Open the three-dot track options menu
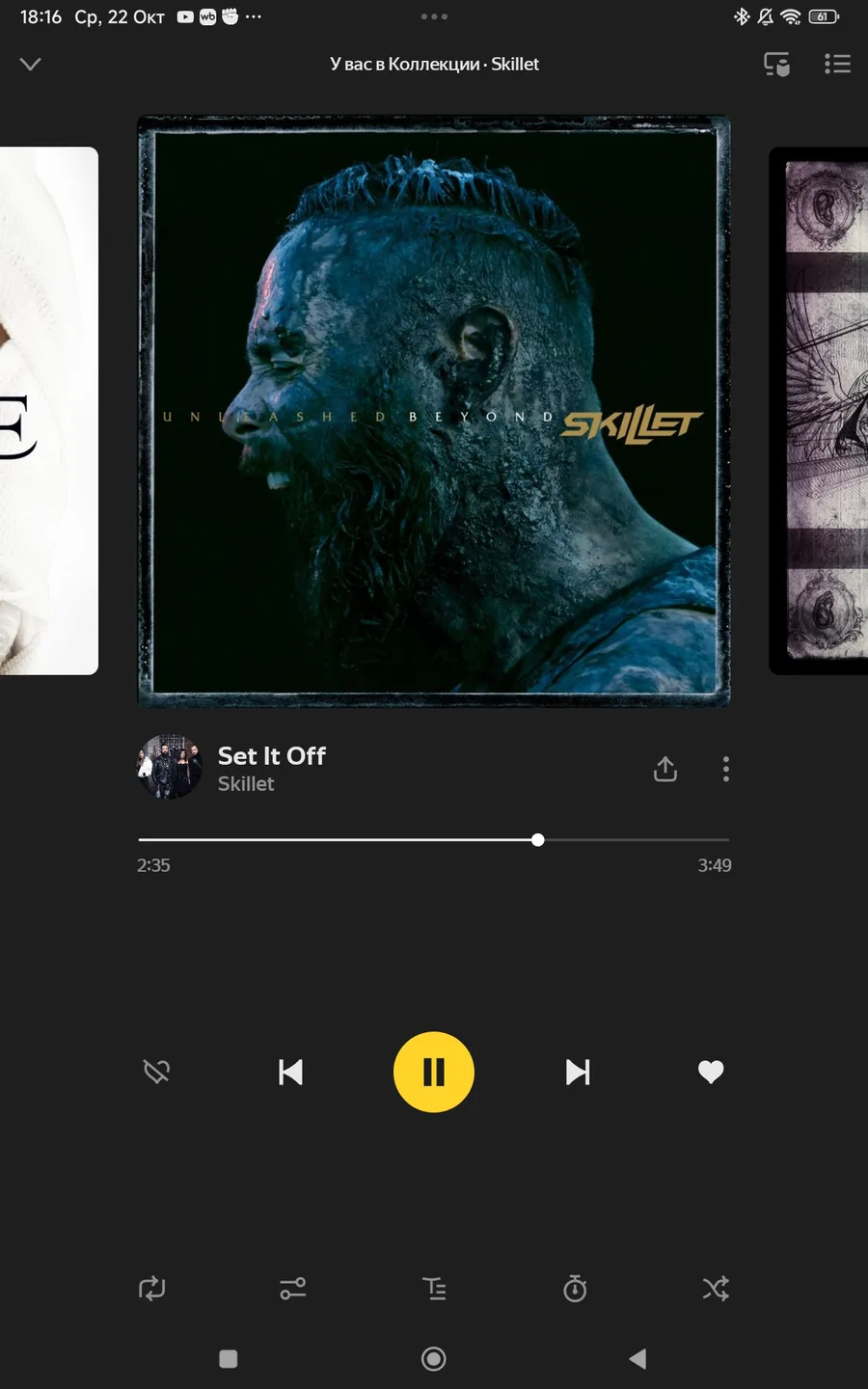Image resolution: width=868 pixels, height=1389 pixels. [x=726, y=769]
